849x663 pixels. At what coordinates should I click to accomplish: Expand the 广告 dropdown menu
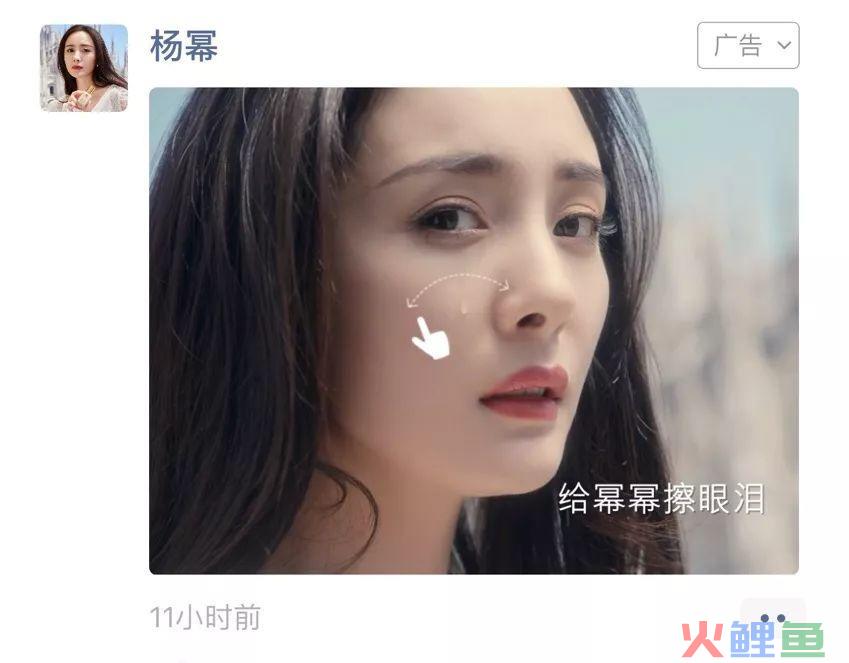point(748,45)
